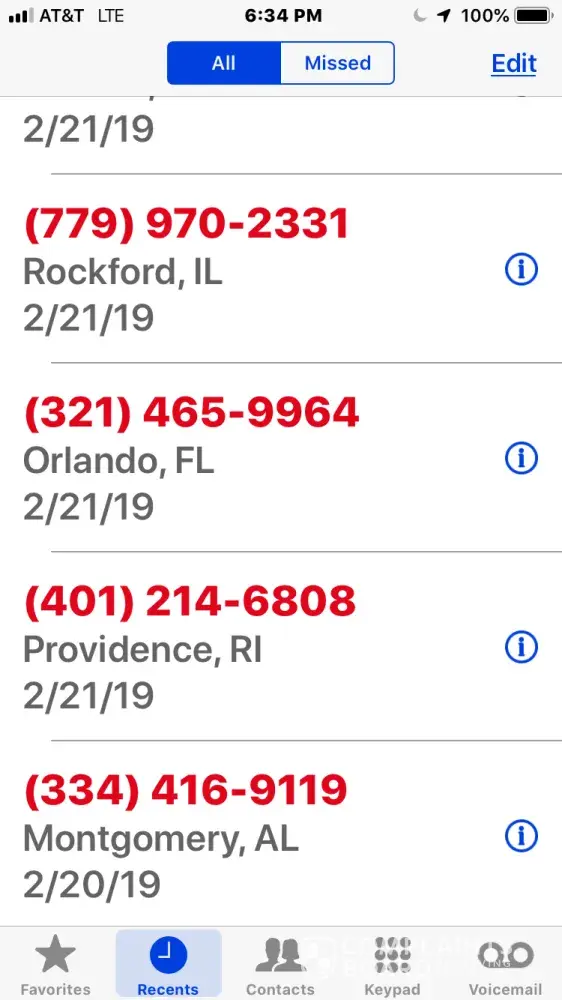Image resolution: width=562 pixels, height=1000 pixels.
Task: Open info for (321) 465-9964
Action: click(521, 458)
